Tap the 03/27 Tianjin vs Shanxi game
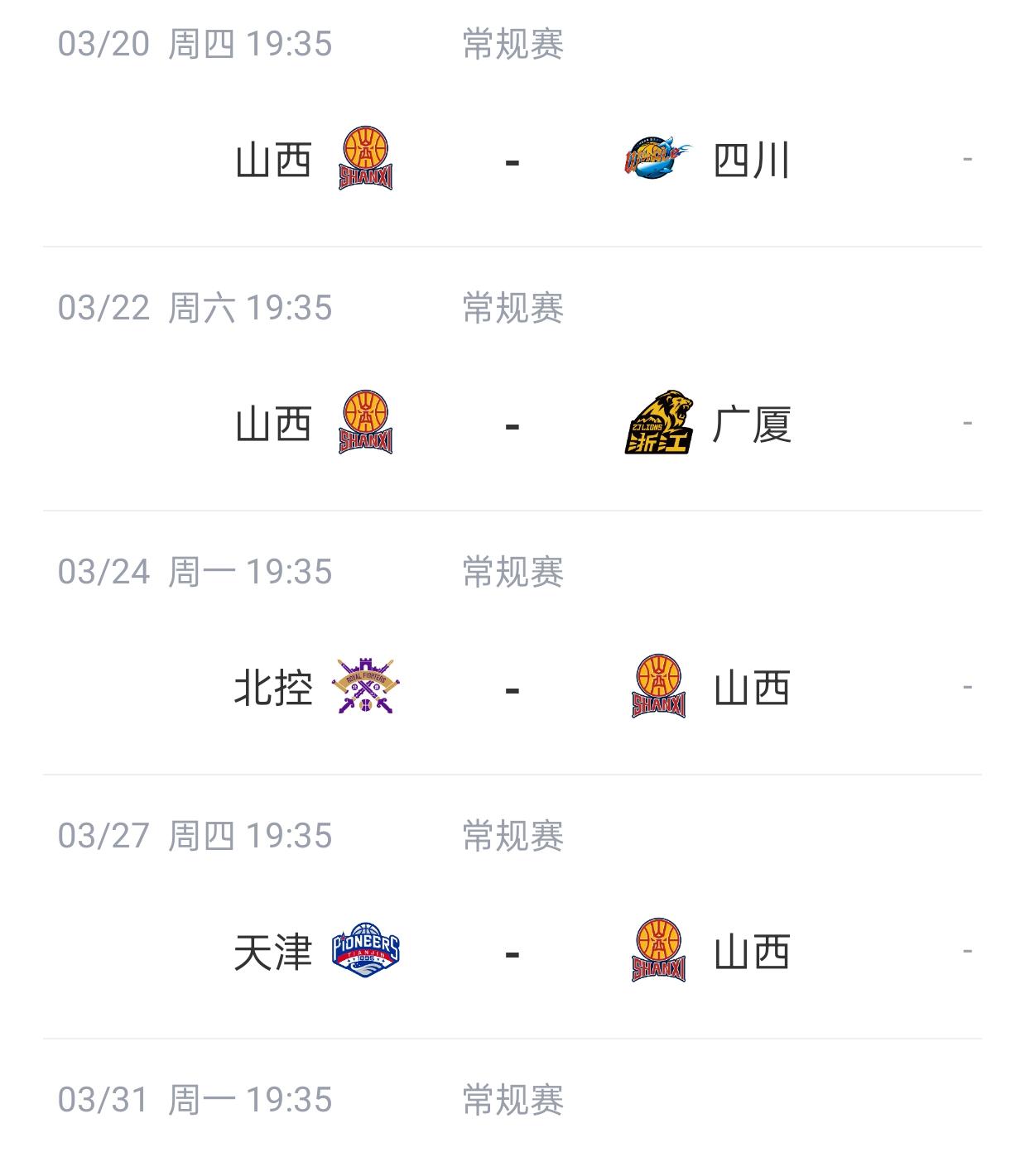Screen dimensions: 1025x1176 [x=512, y=953]
